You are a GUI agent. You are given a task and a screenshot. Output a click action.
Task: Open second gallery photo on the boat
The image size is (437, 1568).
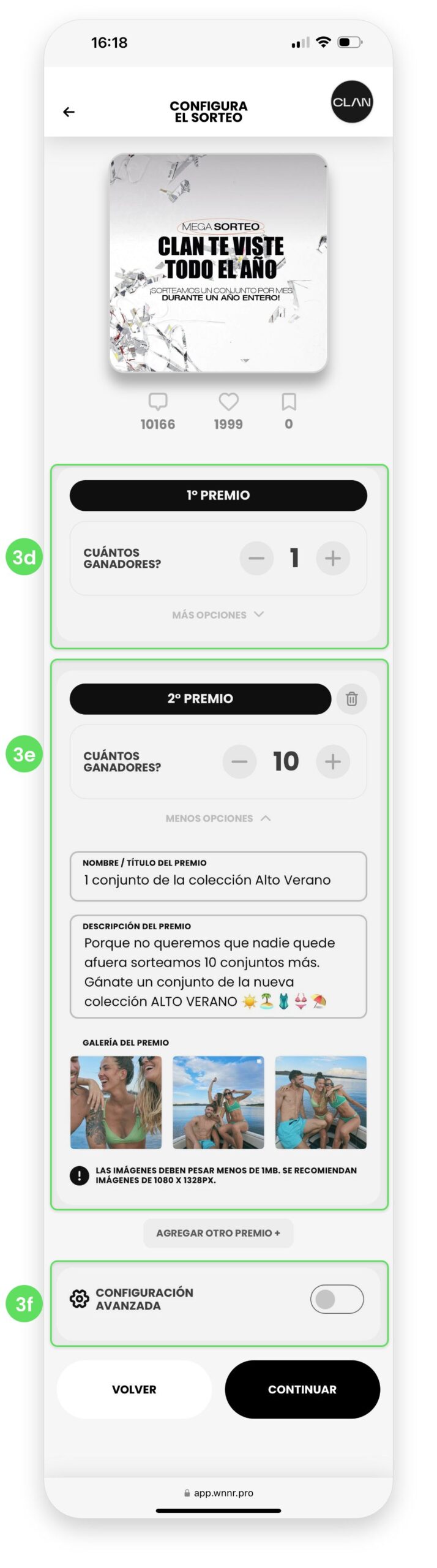pyautogui.click(x=218, y=1102)
